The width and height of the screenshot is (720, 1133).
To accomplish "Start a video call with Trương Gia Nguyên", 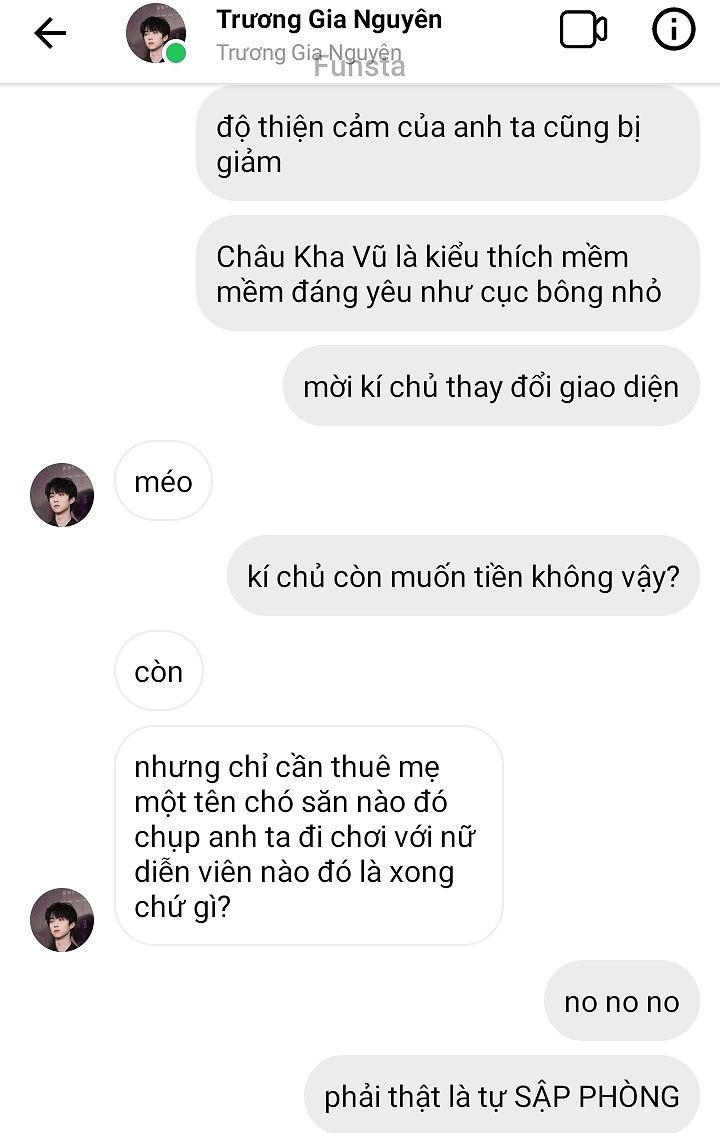I will click(583, 31).
